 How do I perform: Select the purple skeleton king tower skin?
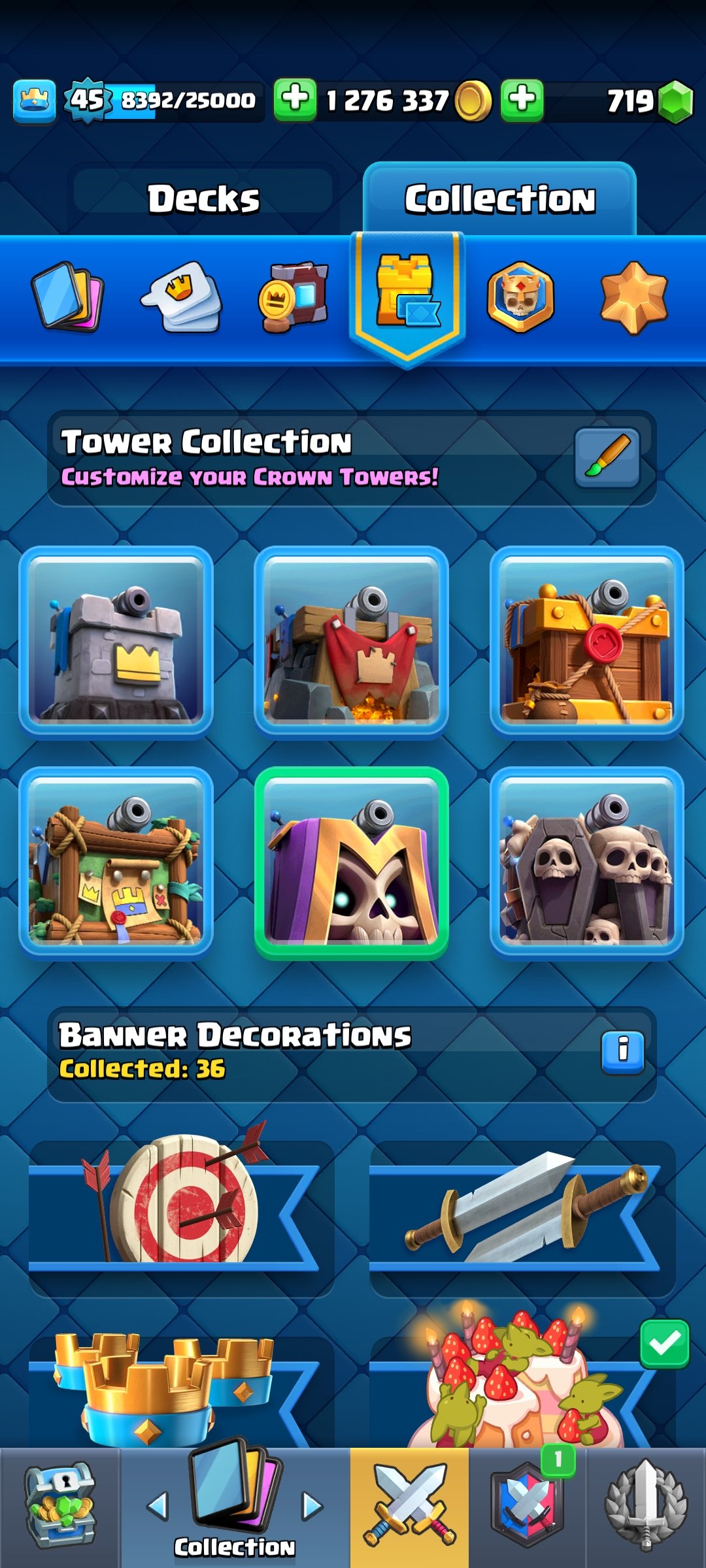pos(352,861)
